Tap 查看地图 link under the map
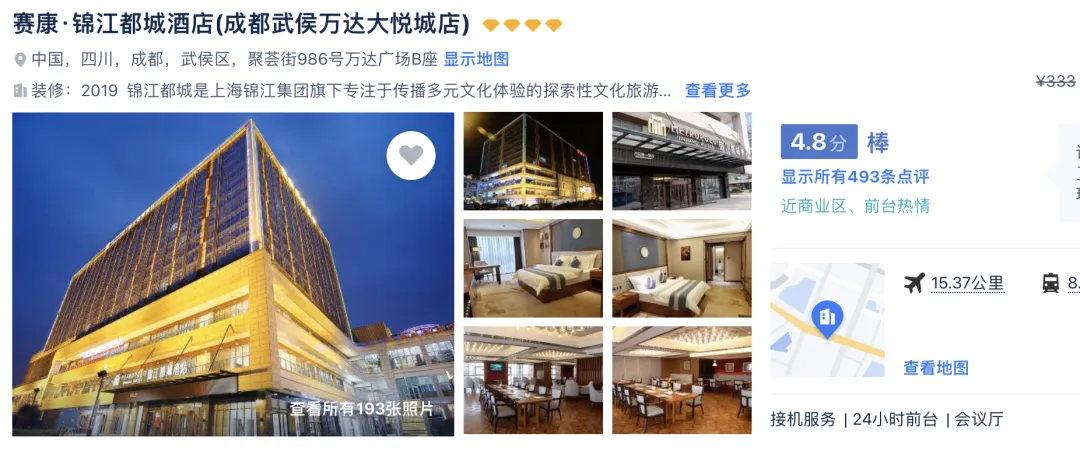This screenshot has height=465, width=1080. (936, 368)
